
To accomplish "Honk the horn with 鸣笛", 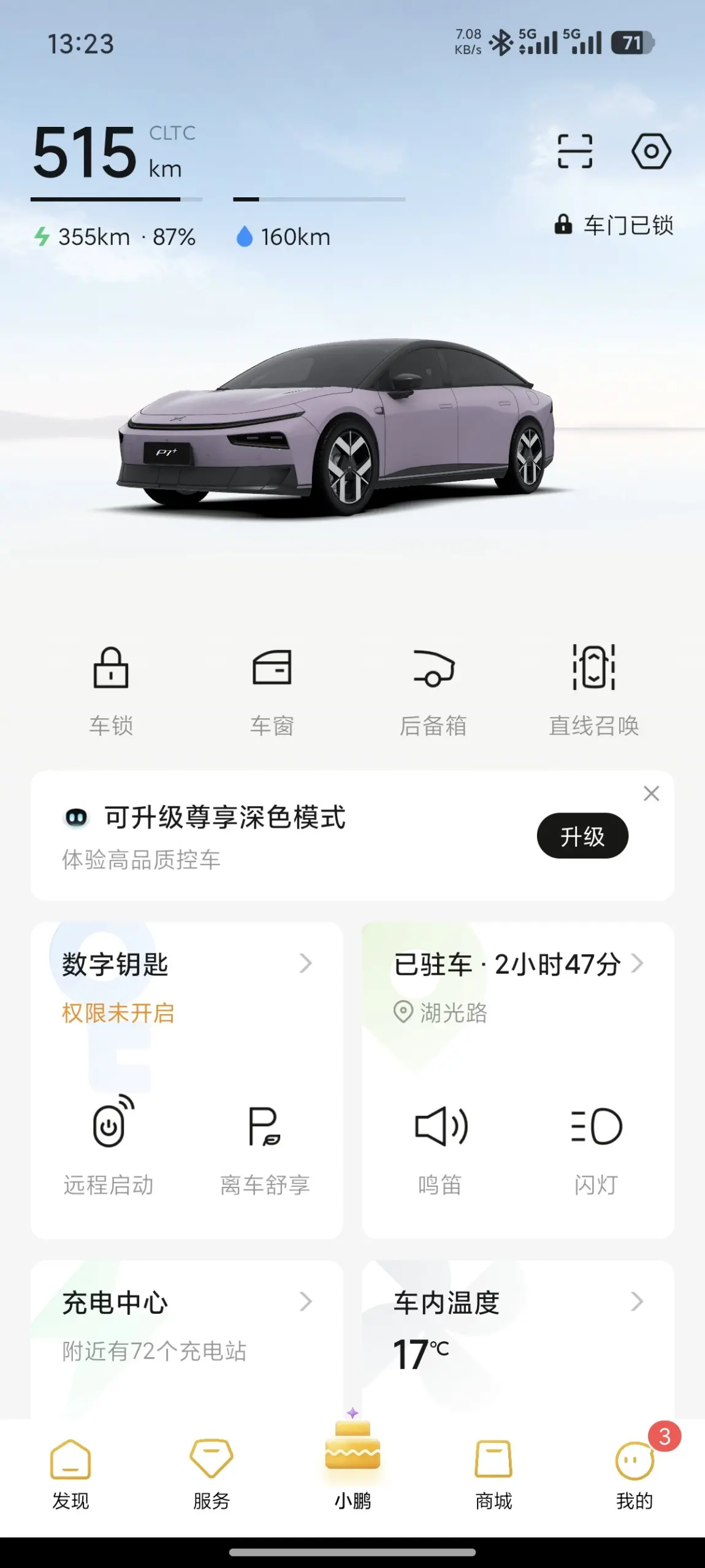I will point(440,1146).
